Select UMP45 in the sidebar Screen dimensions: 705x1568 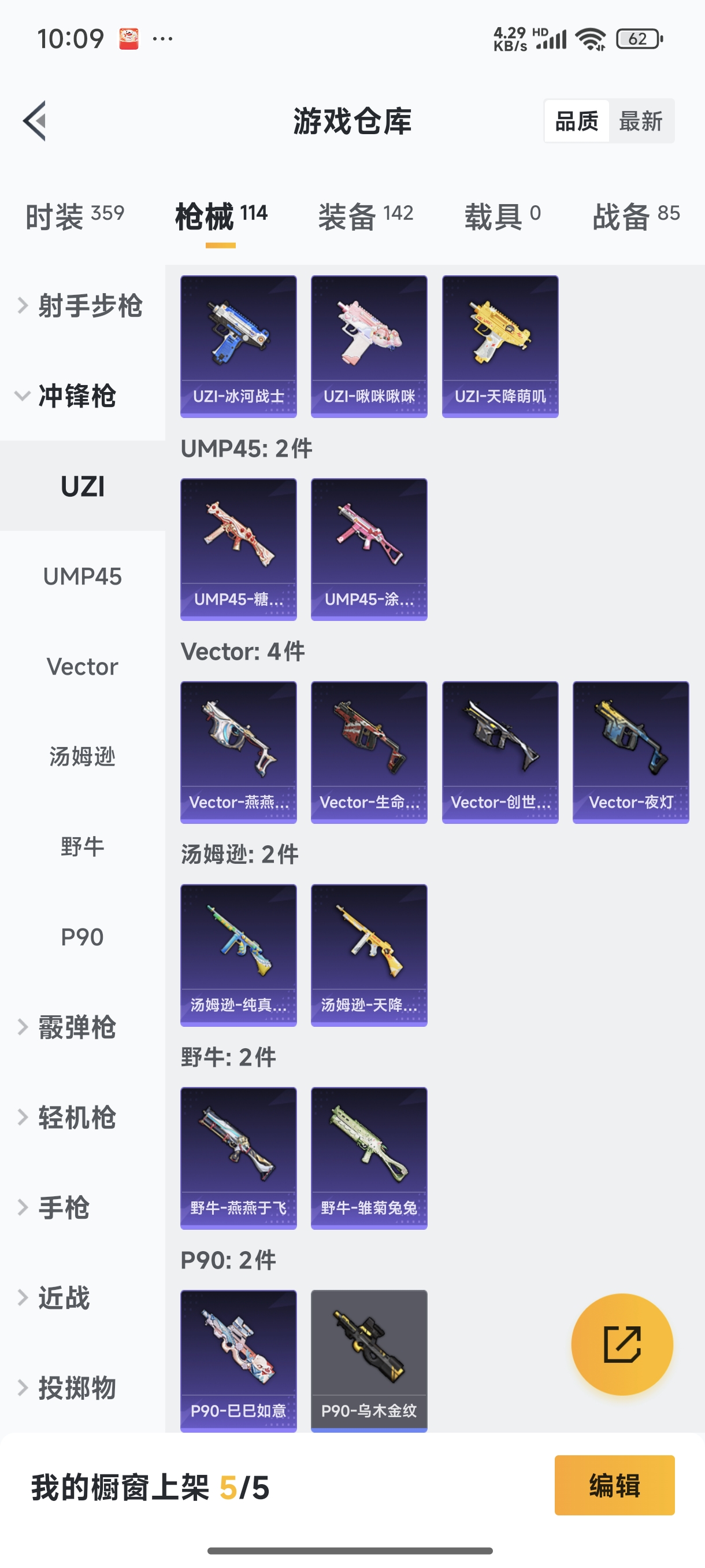pos(82,576)
